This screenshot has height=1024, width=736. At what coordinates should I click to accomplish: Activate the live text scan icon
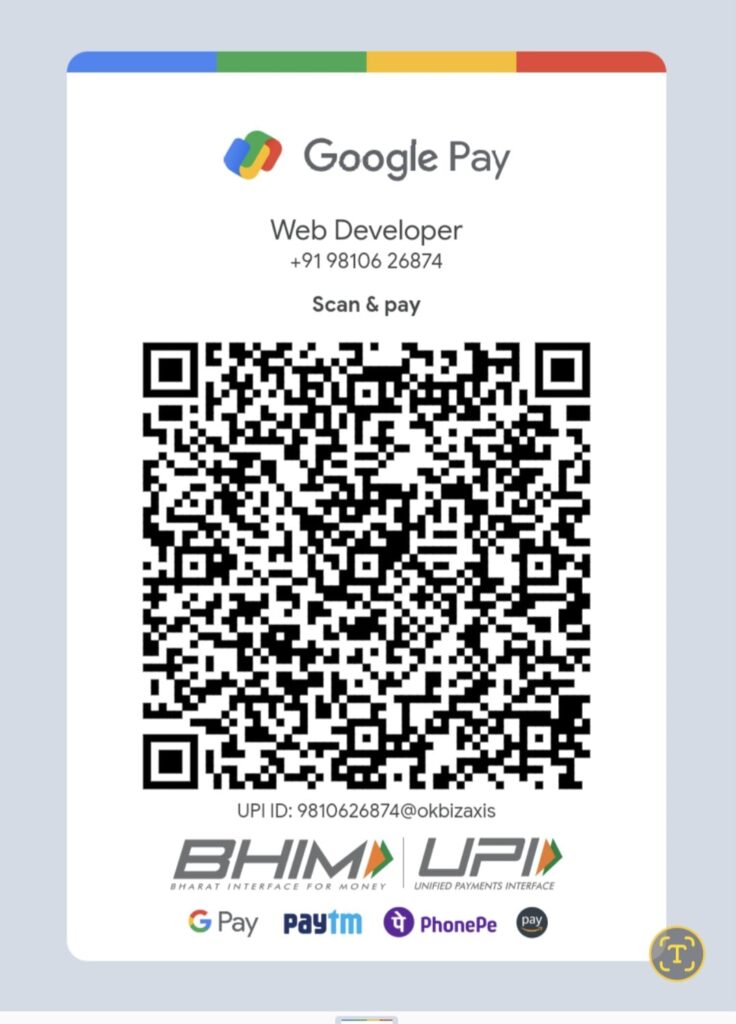(x=677, y=953)
